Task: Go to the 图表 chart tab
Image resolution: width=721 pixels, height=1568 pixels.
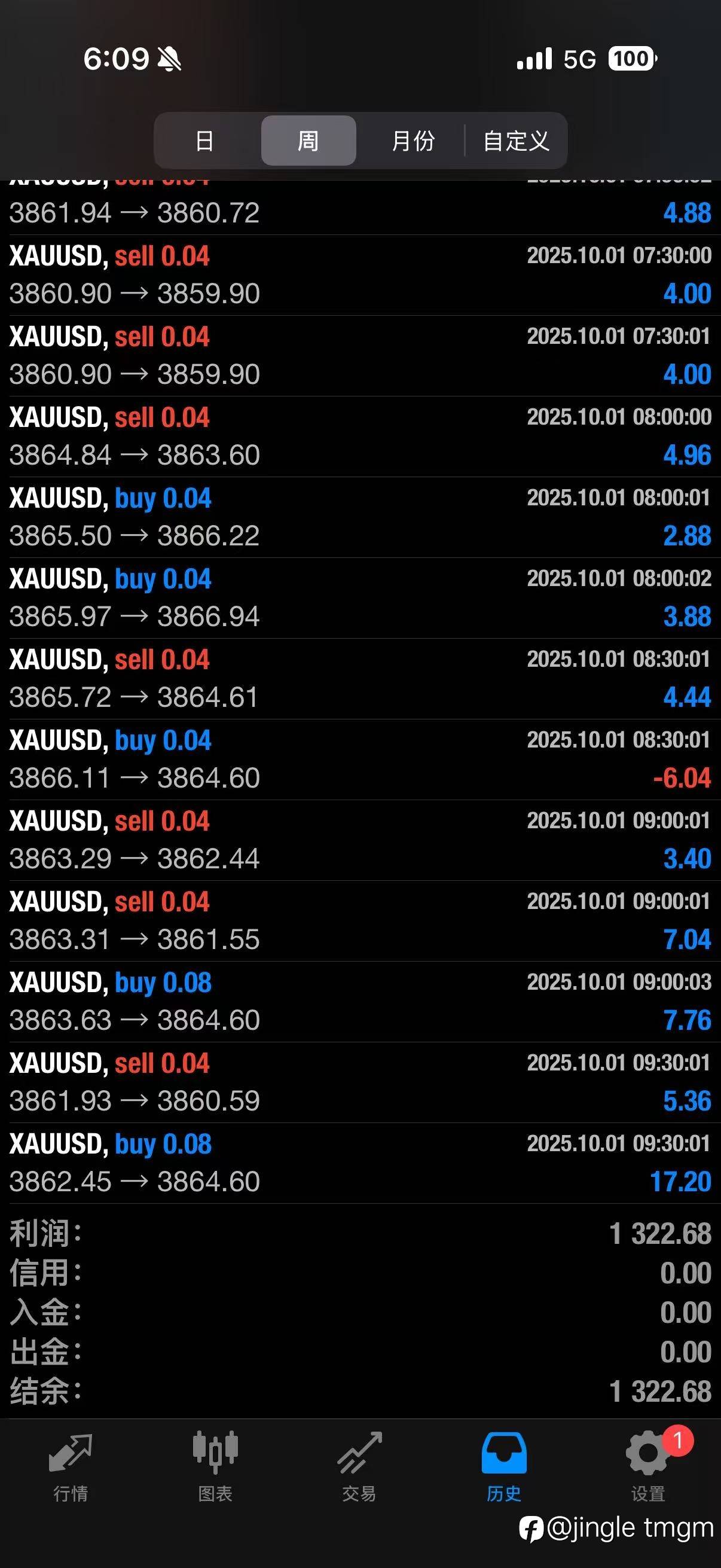Action: pos(215,1468)
